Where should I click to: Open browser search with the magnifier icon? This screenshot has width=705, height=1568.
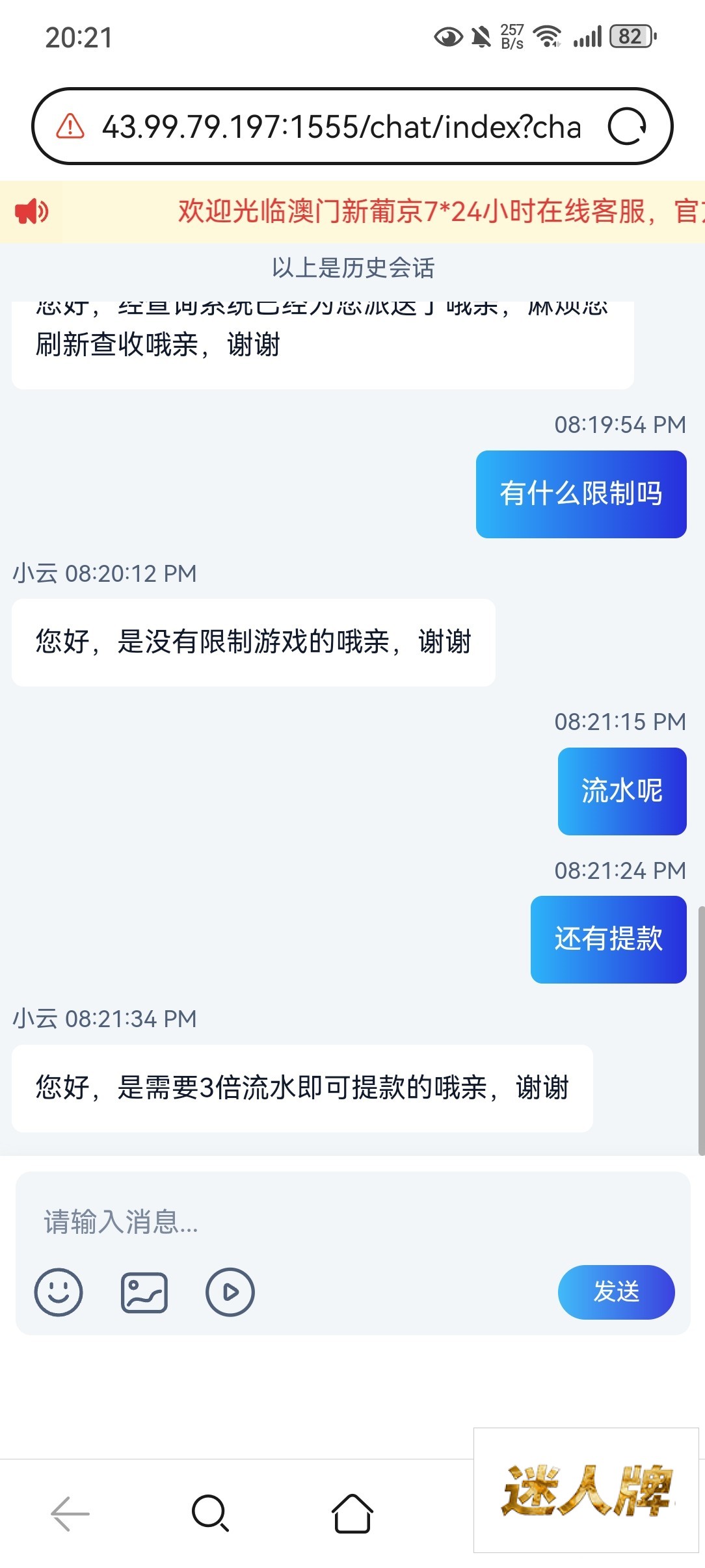210,1513
